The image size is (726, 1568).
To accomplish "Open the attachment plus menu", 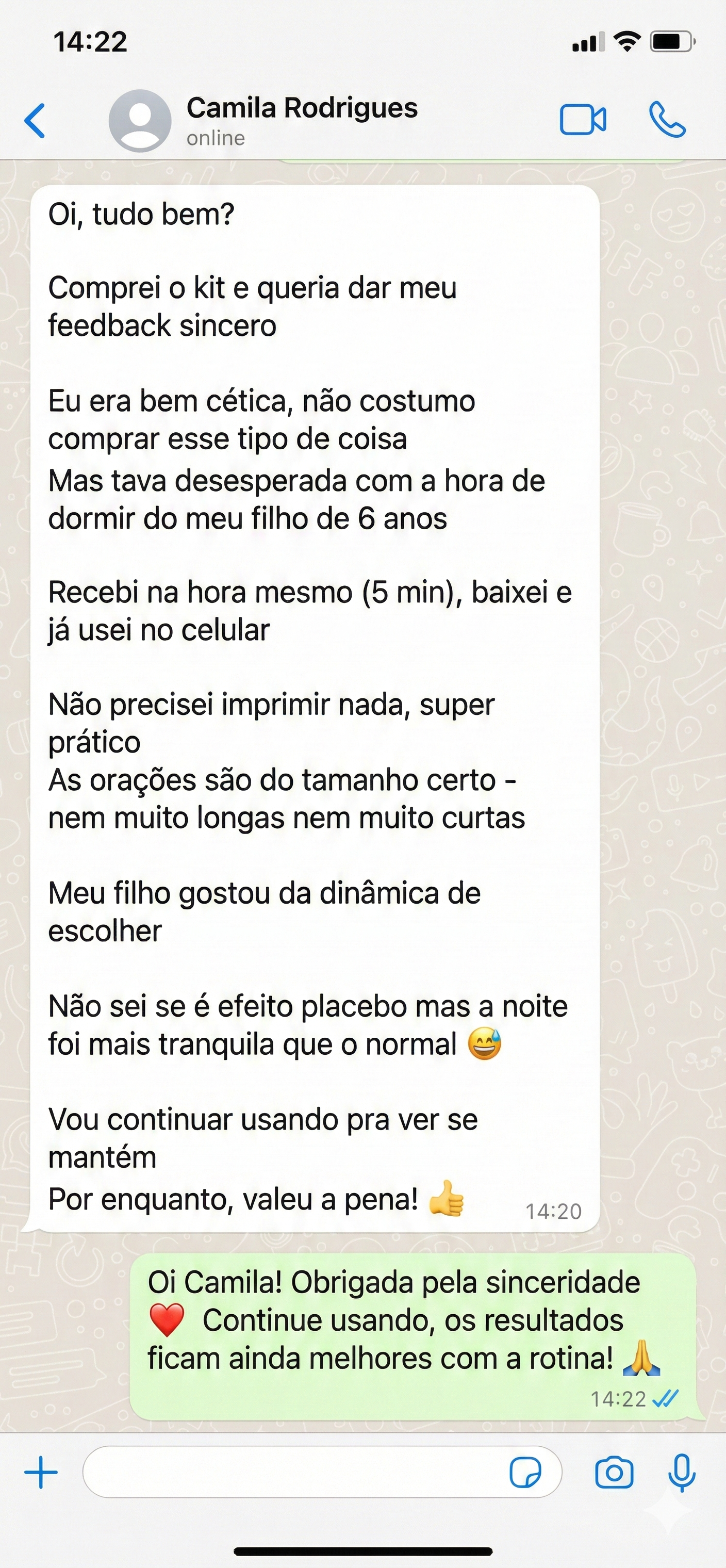I will click(41, 1473).
